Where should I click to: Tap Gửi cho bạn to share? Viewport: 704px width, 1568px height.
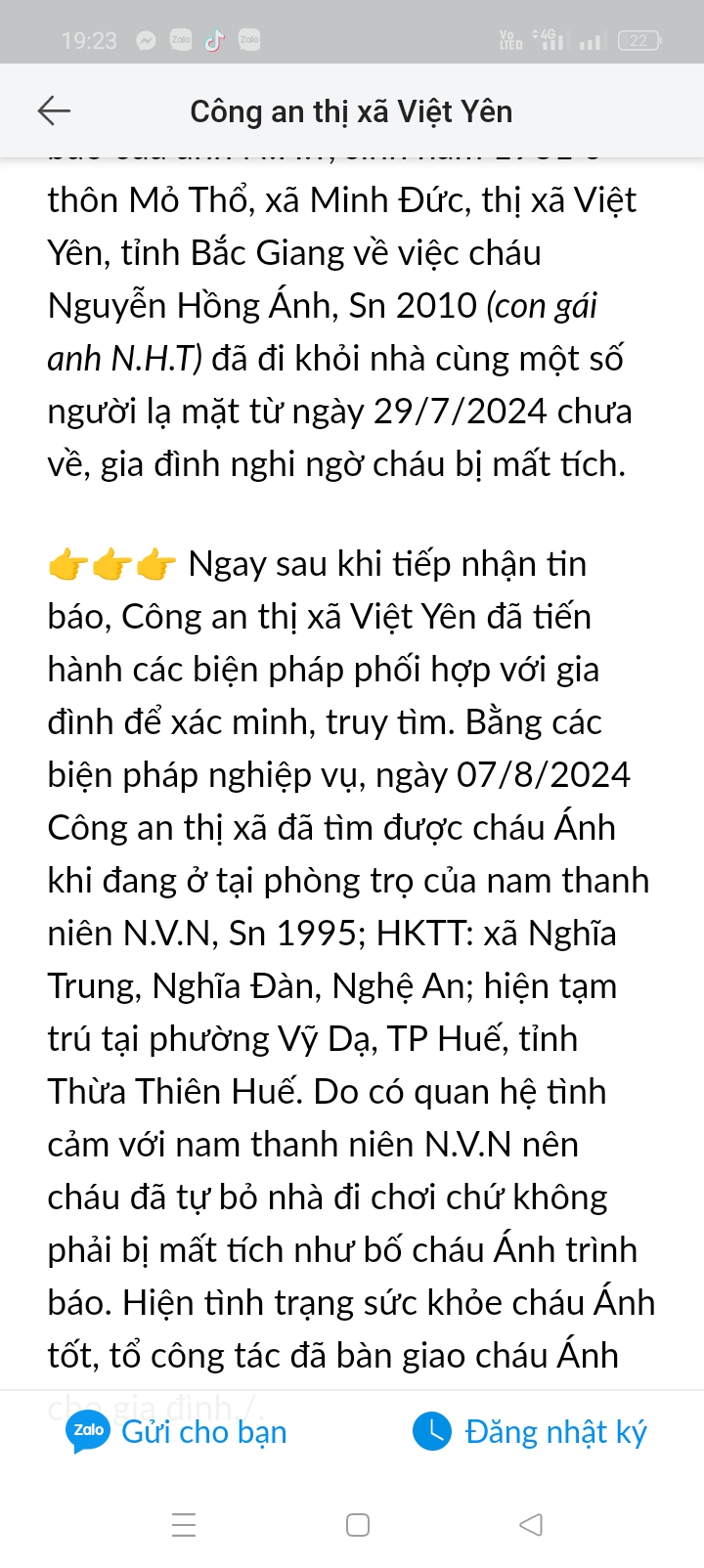(x=177, y=1432)
